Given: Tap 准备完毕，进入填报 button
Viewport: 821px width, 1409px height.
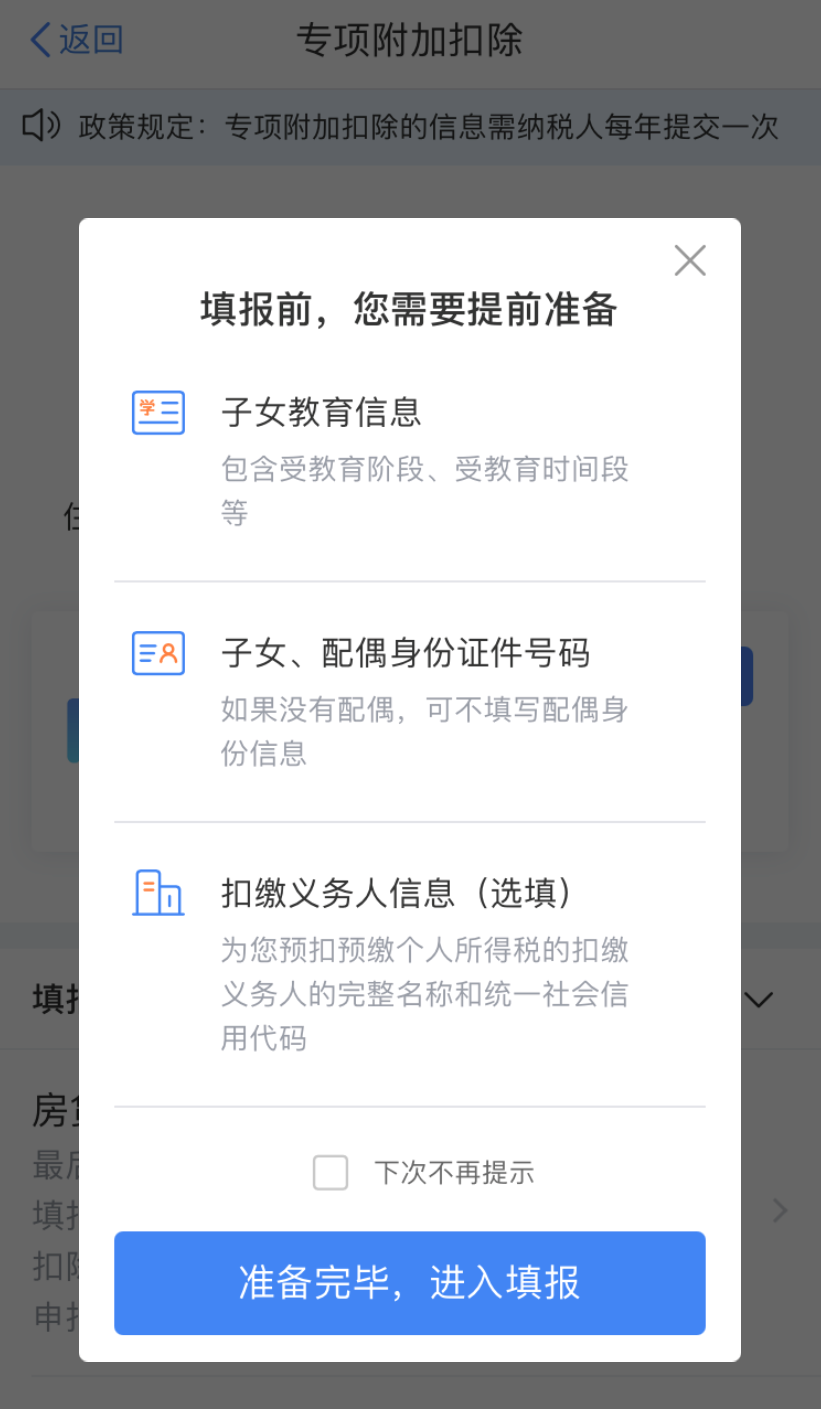Looking at the screenshot, I should [410, 1283].
